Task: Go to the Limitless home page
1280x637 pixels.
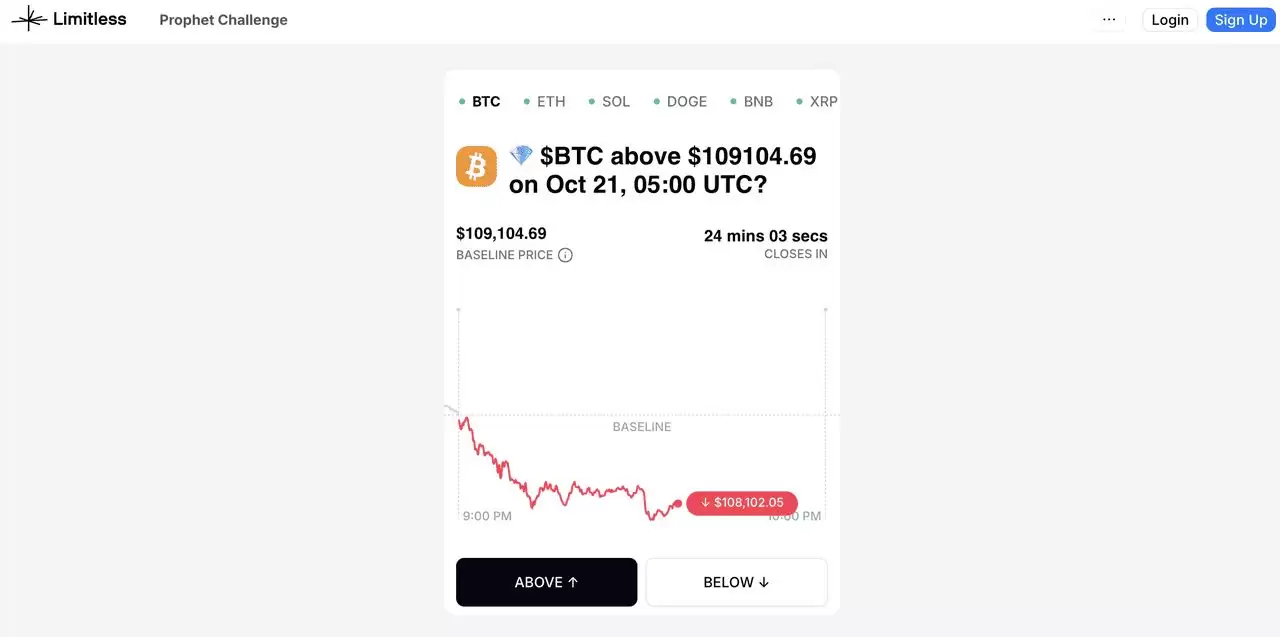Action: 69,19
